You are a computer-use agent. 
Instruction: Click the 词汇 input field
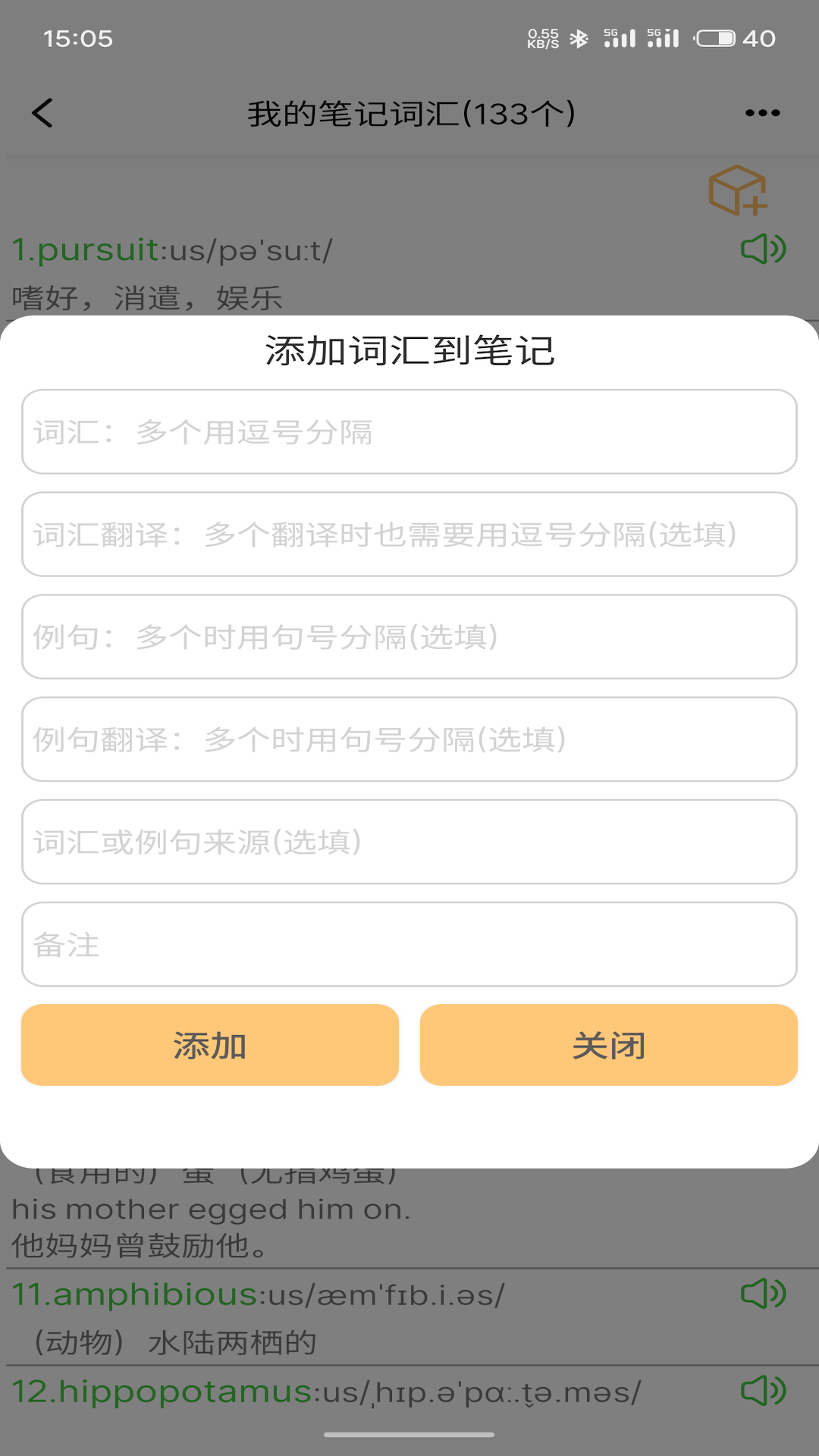[x=409, y=431]
